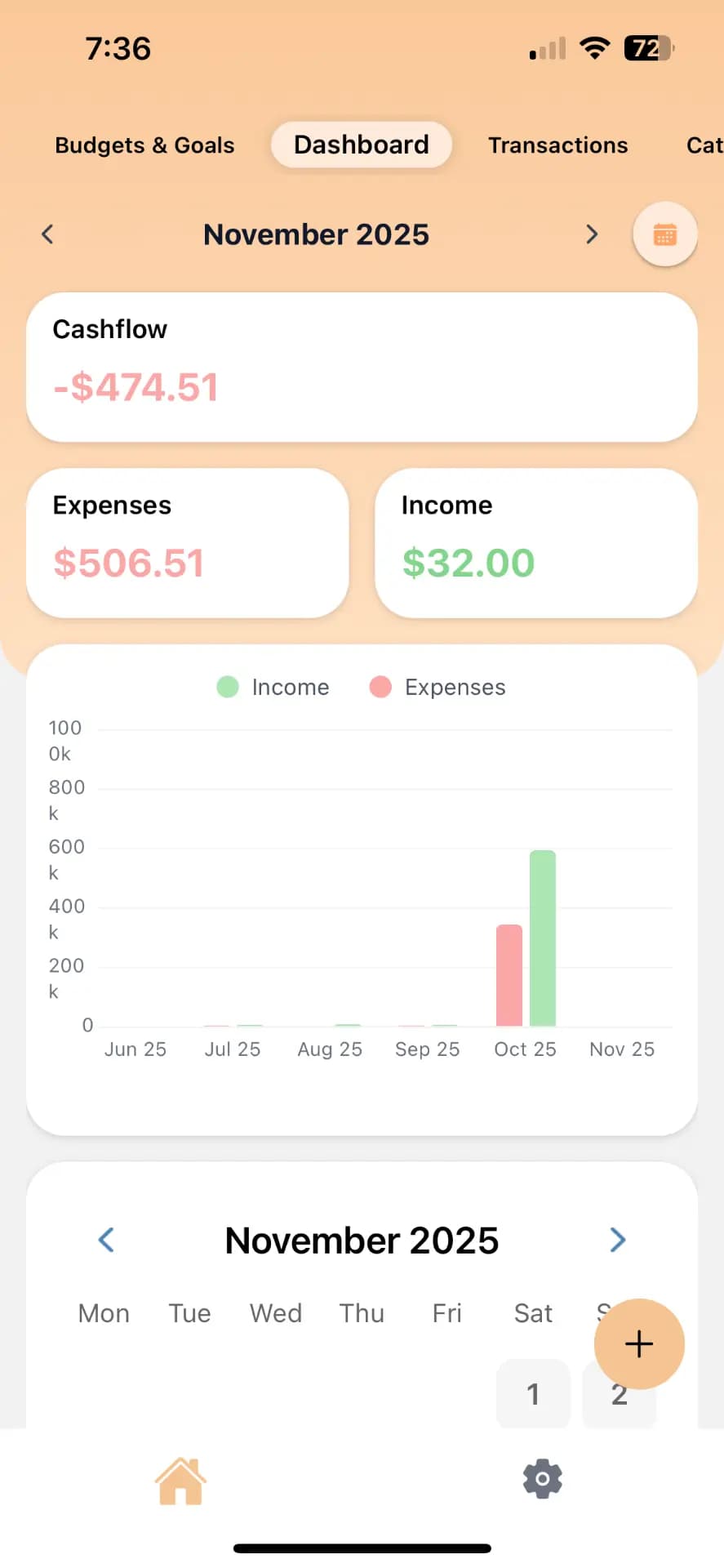
Task: Switch to the Transactions tab
Action: [557, 145]
